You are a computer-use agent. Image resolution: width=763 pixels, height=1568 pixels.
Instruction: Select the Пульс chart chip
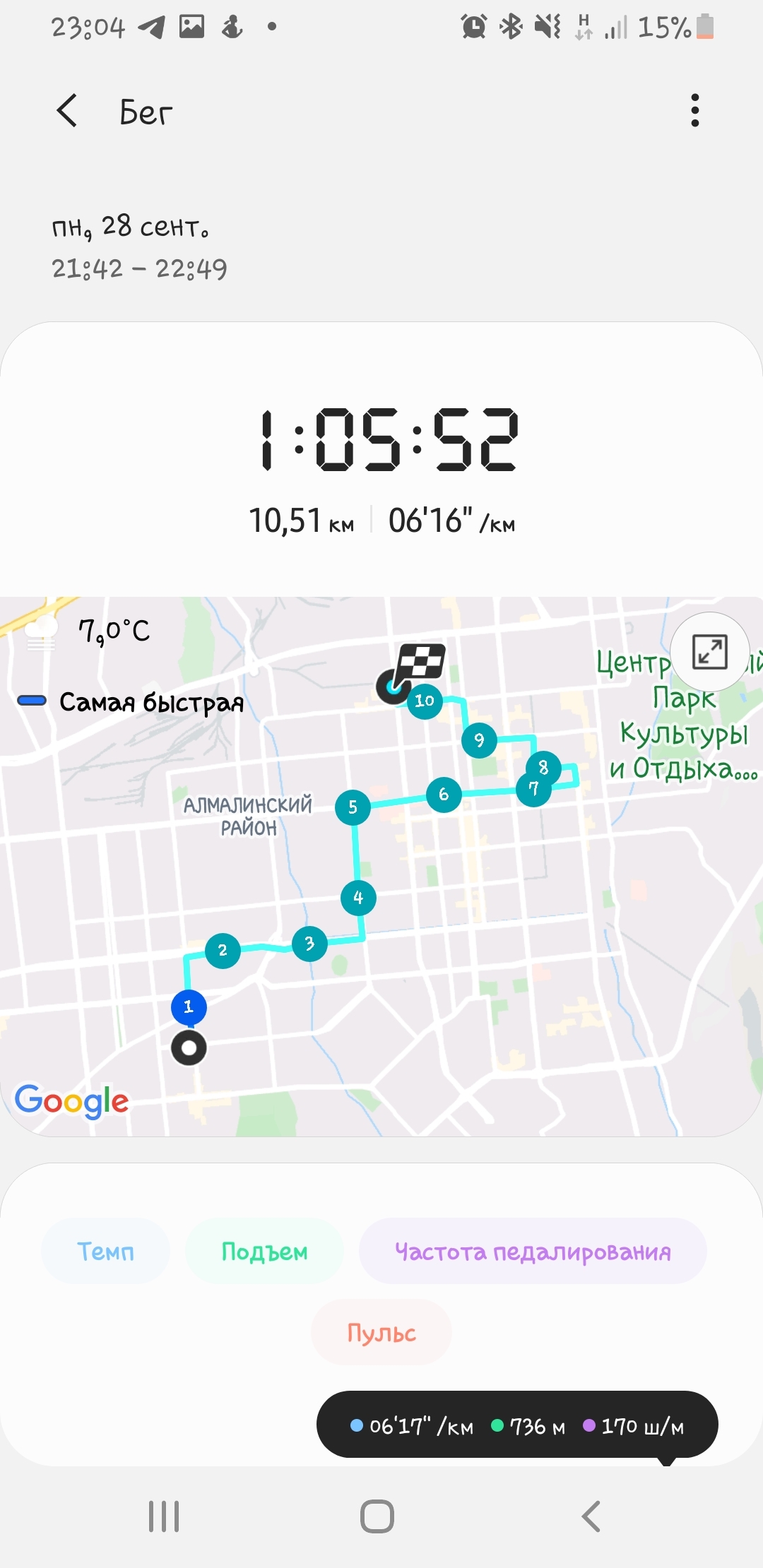pos(381,1333)
